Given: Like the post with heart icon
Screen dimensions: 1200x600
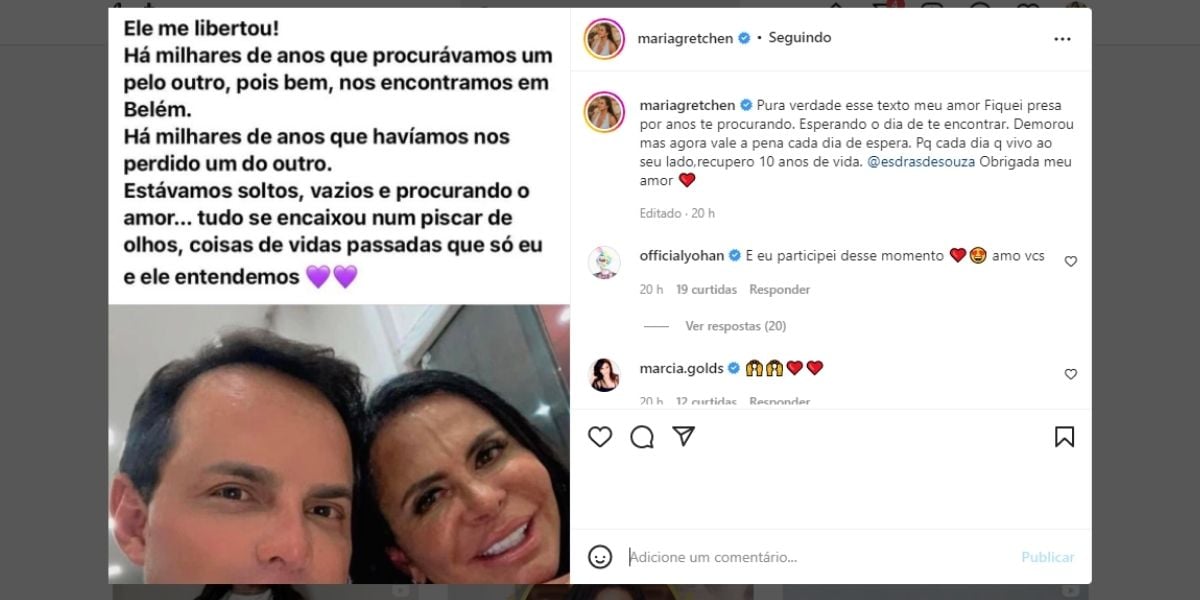Looking at the screenshot, I should coord(600,437).
